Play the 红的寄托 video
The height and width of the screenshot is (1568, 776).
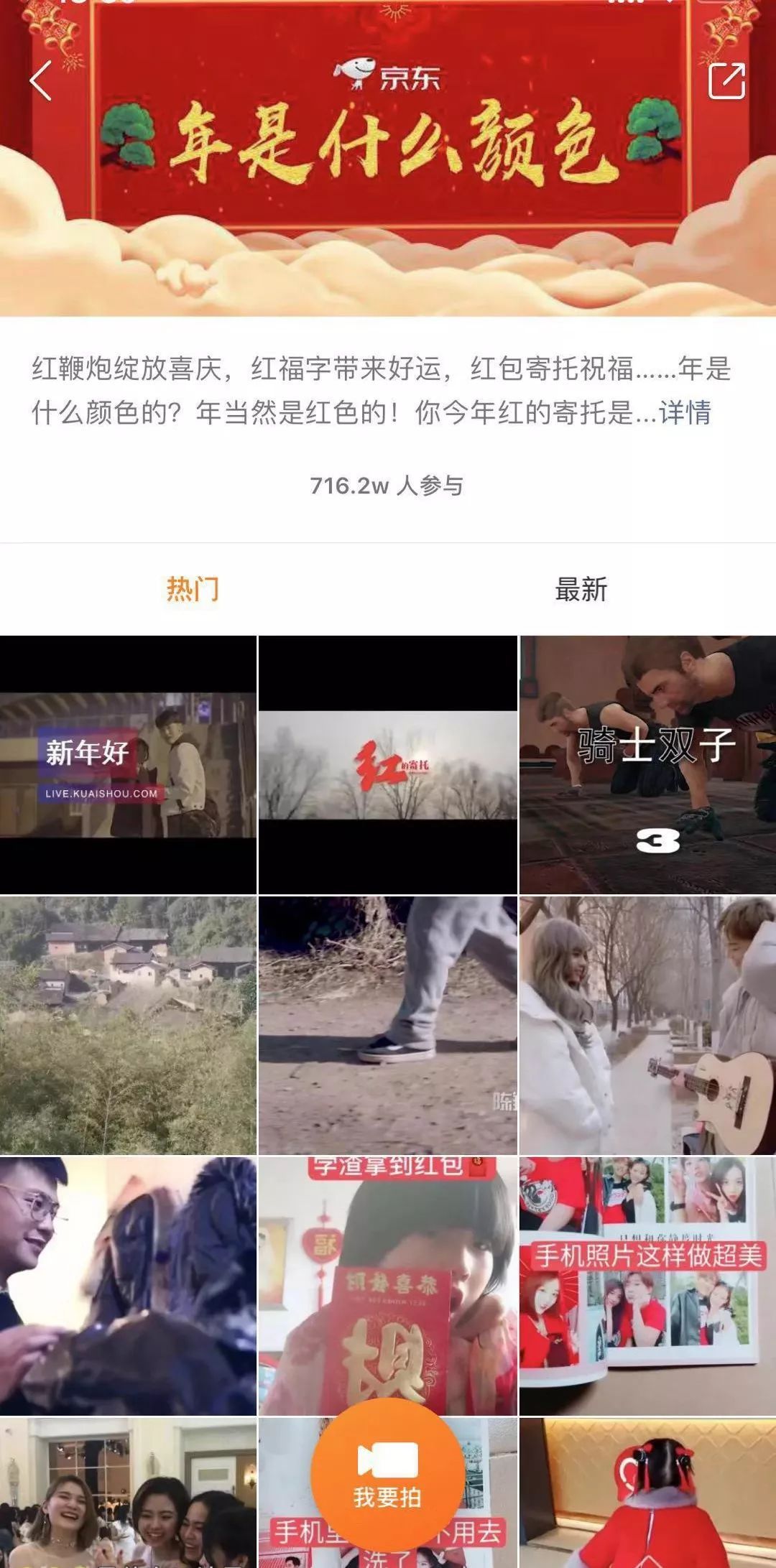pyautogui.click(x=388, y=765)
